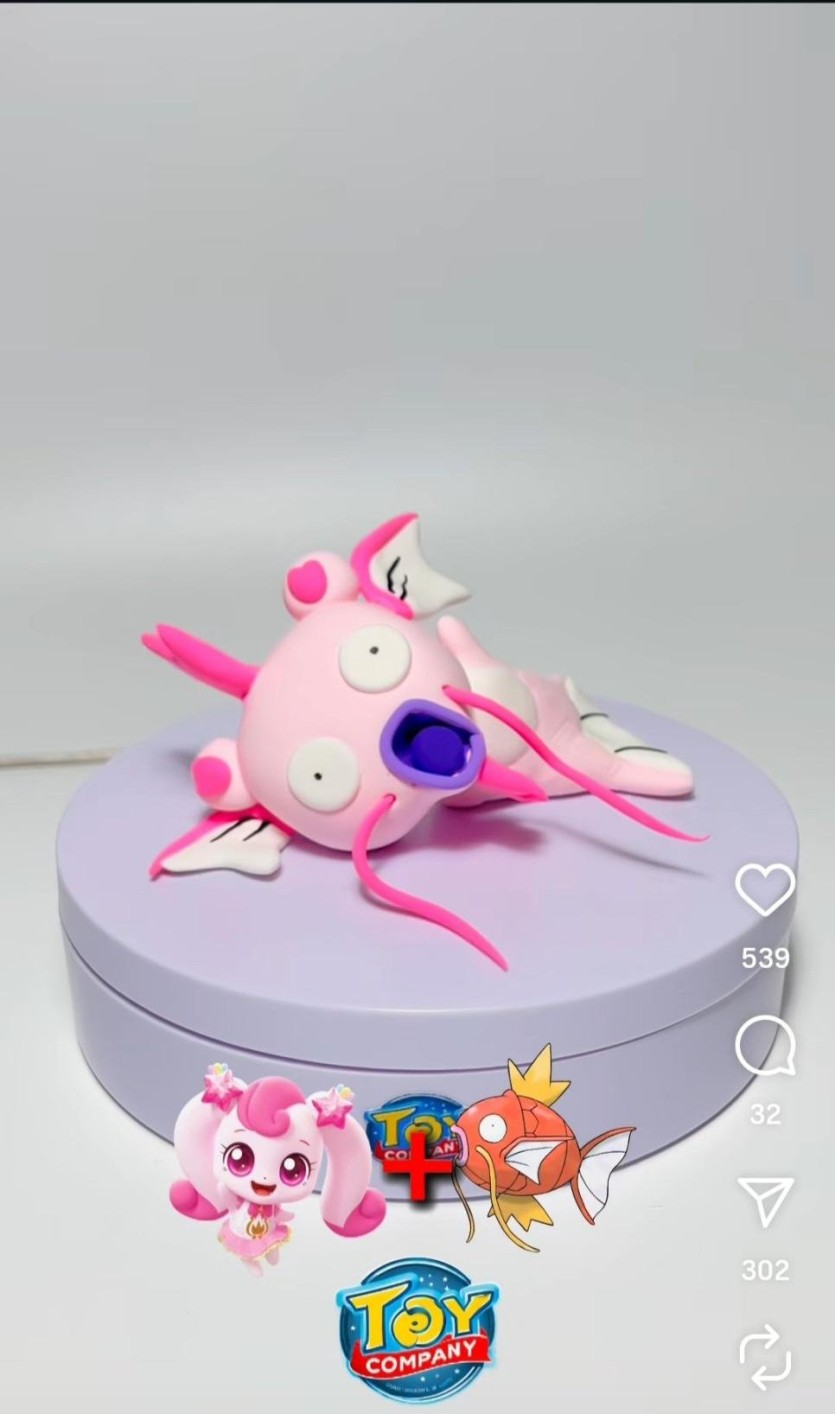The image size is (835, 1414).
Task: Like this clay figure video
Action: (x=765, y=889)
